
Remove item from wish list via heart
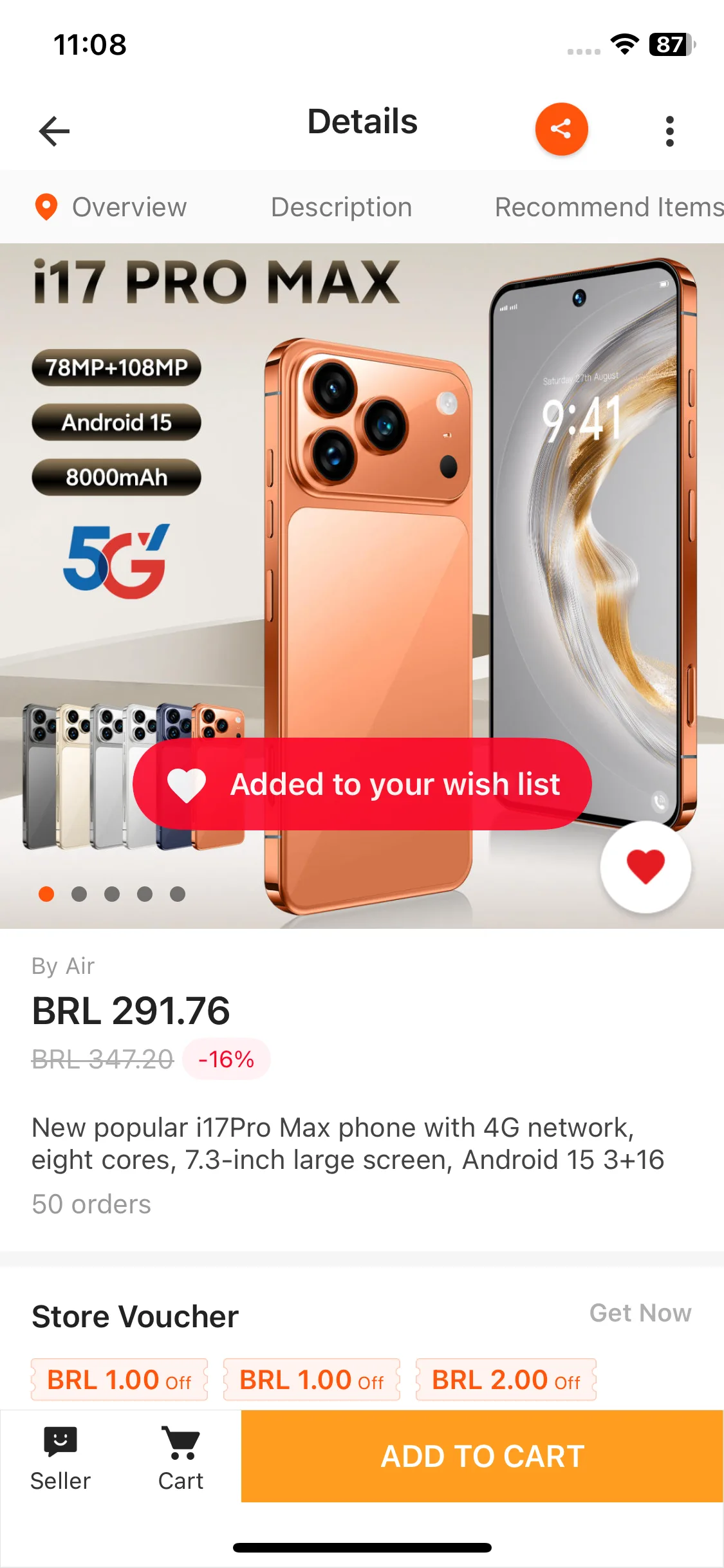click(x=645, y=867)
